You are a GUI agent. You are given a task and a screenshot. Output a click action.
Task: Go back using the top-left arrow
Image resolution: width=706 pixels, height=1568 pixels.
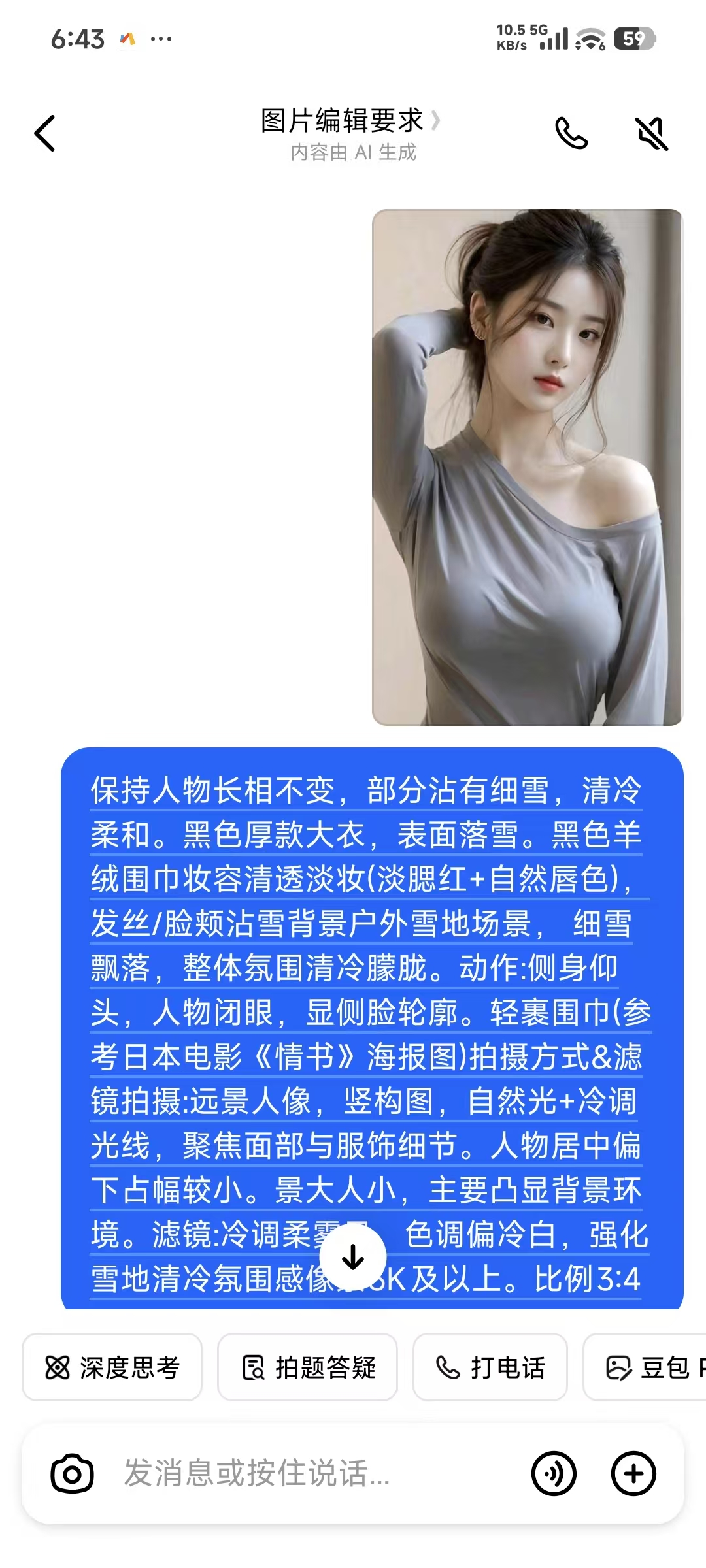pyautogui.click(x=44, y=133)
